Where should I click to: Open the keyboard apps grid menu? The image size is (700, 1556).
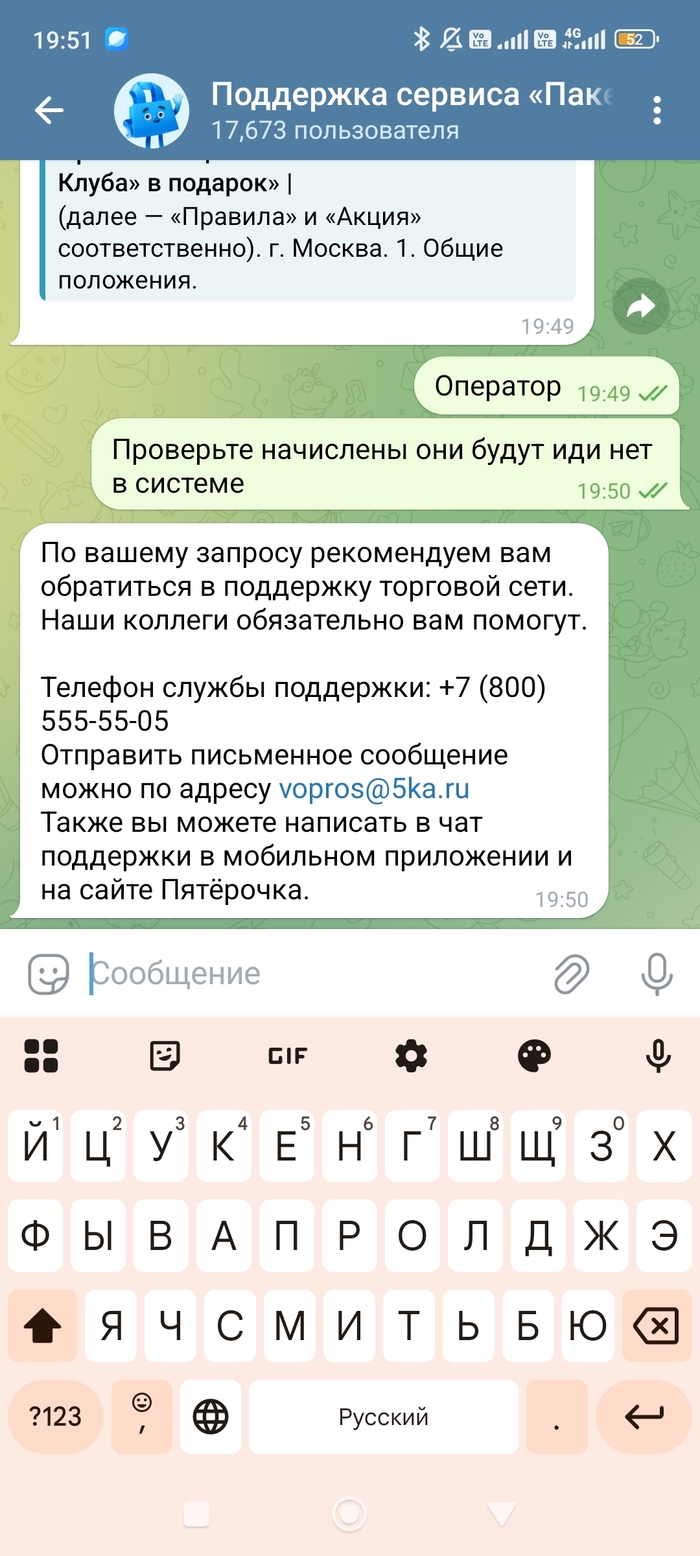42,1056
